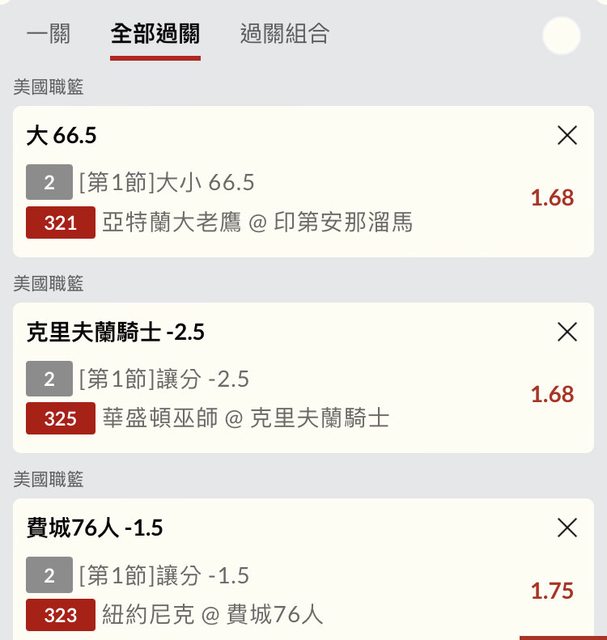Open the 過關組合 tab

pos(284,34)
